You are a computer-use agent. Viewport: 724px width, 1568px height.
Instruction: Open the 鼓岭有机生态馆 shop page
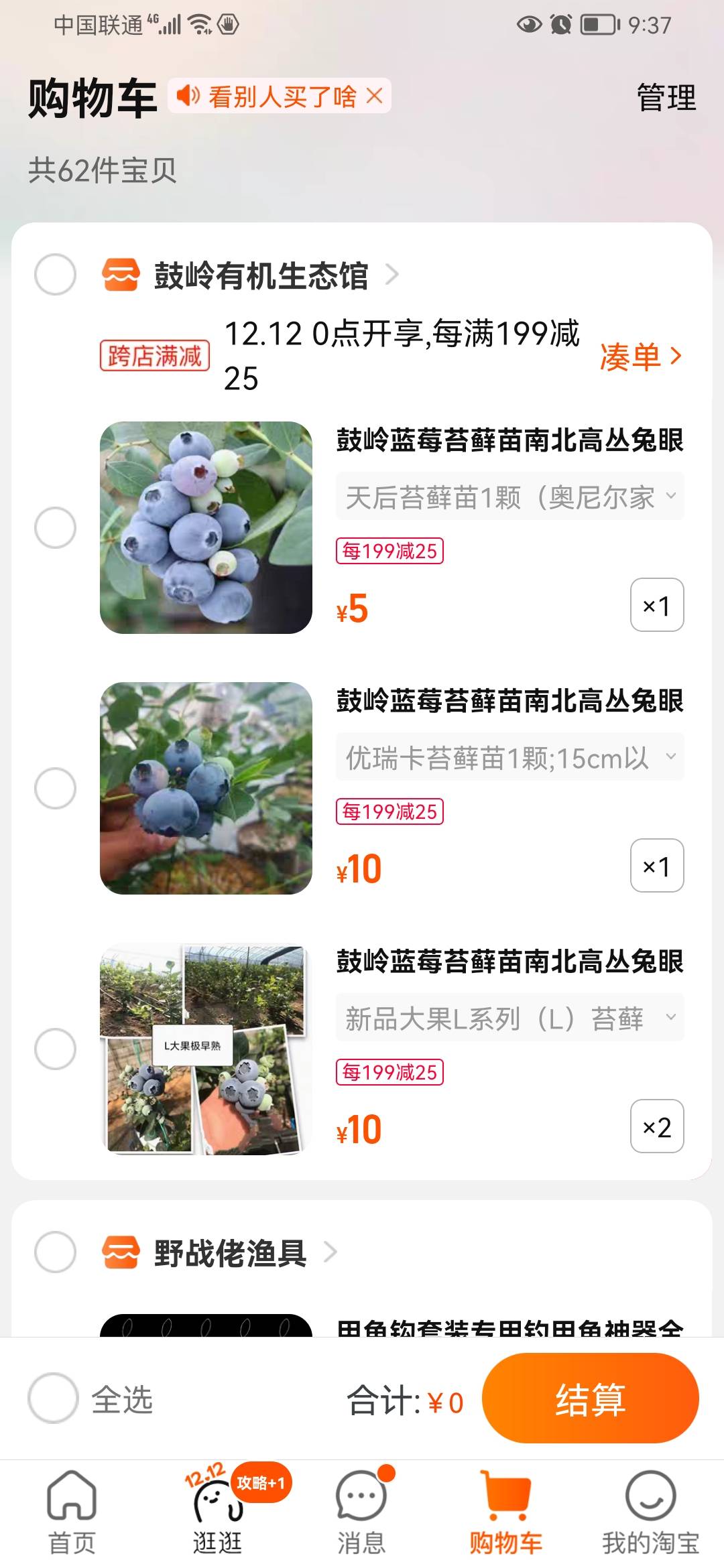tap(261, 275)
